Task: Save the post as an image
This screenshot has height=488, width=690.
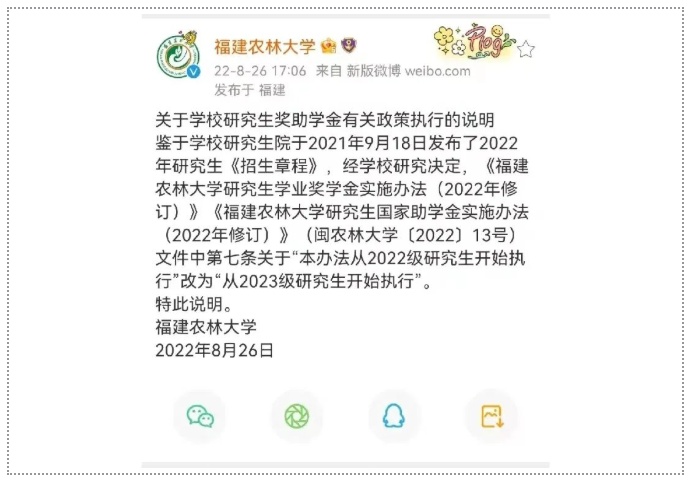Action: click(491, 416)
